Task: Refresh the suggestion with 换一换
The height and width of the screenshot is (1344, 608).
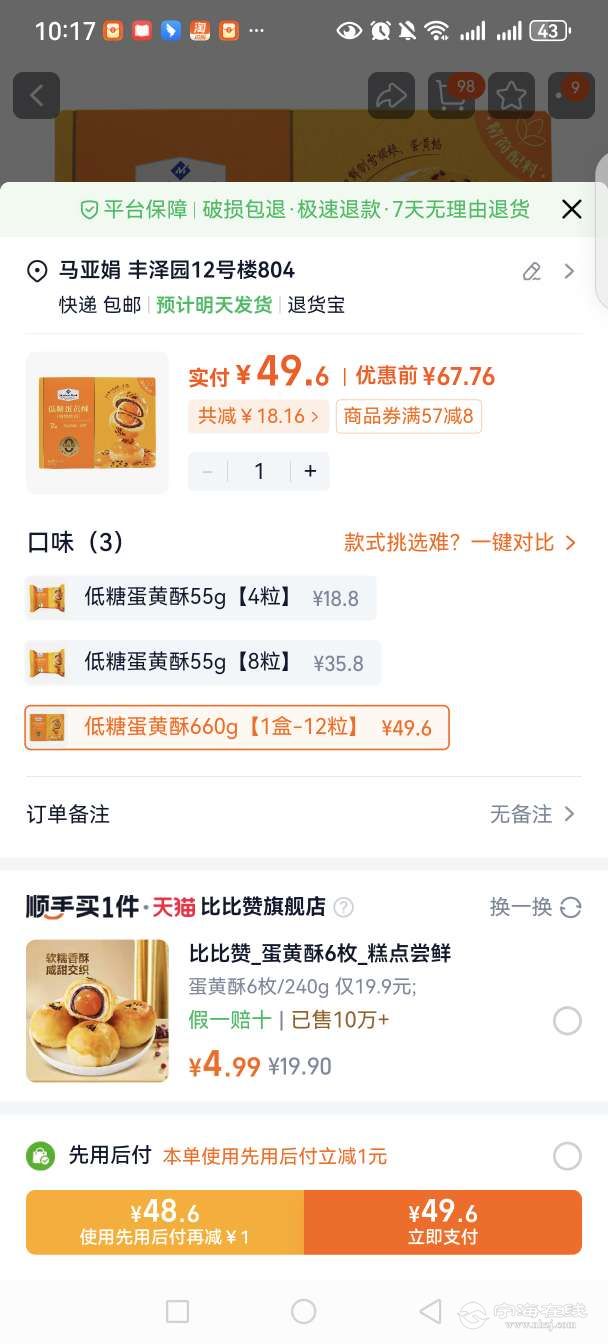Action: (535, 907)
